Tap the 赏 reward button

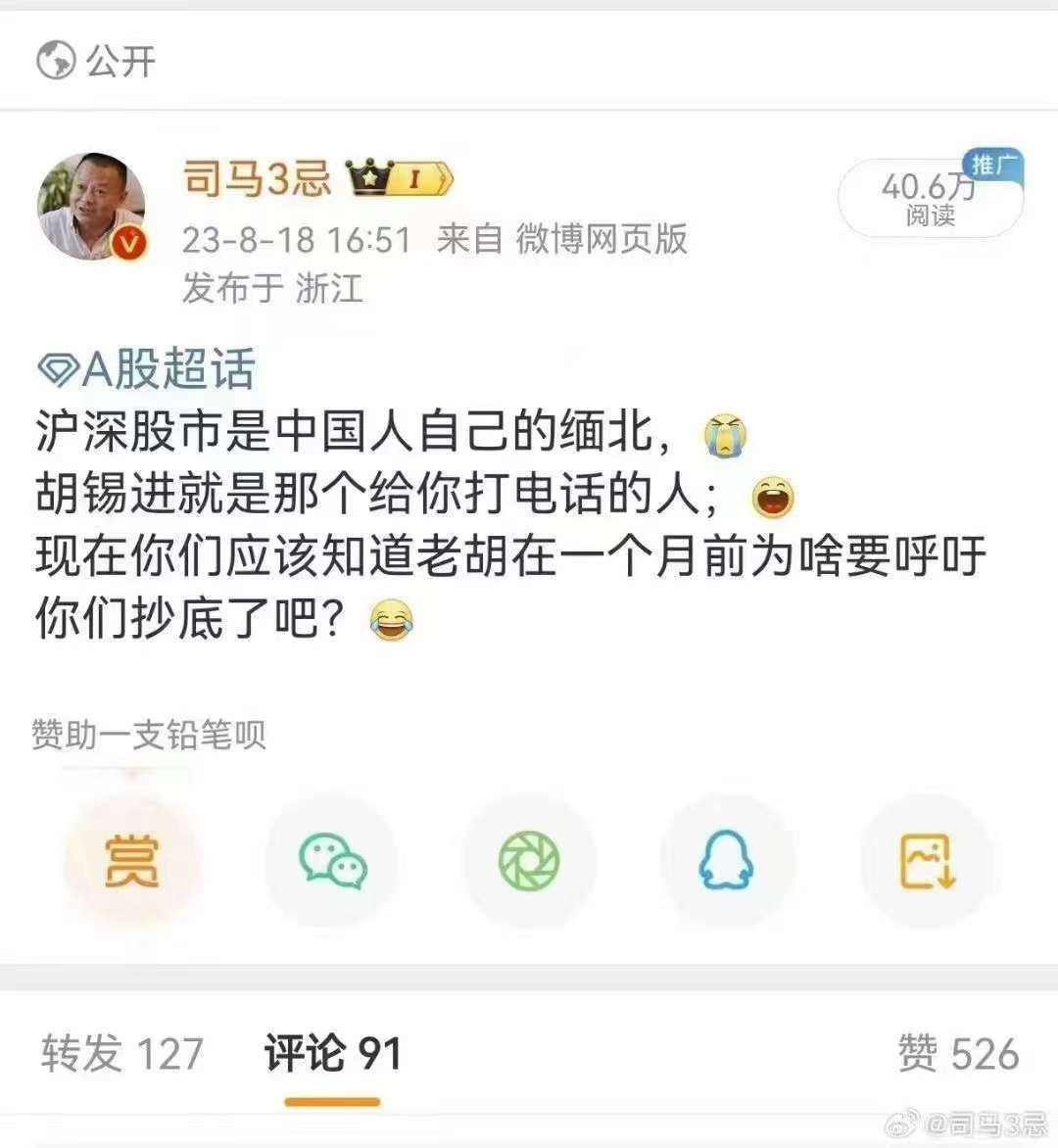131,862
